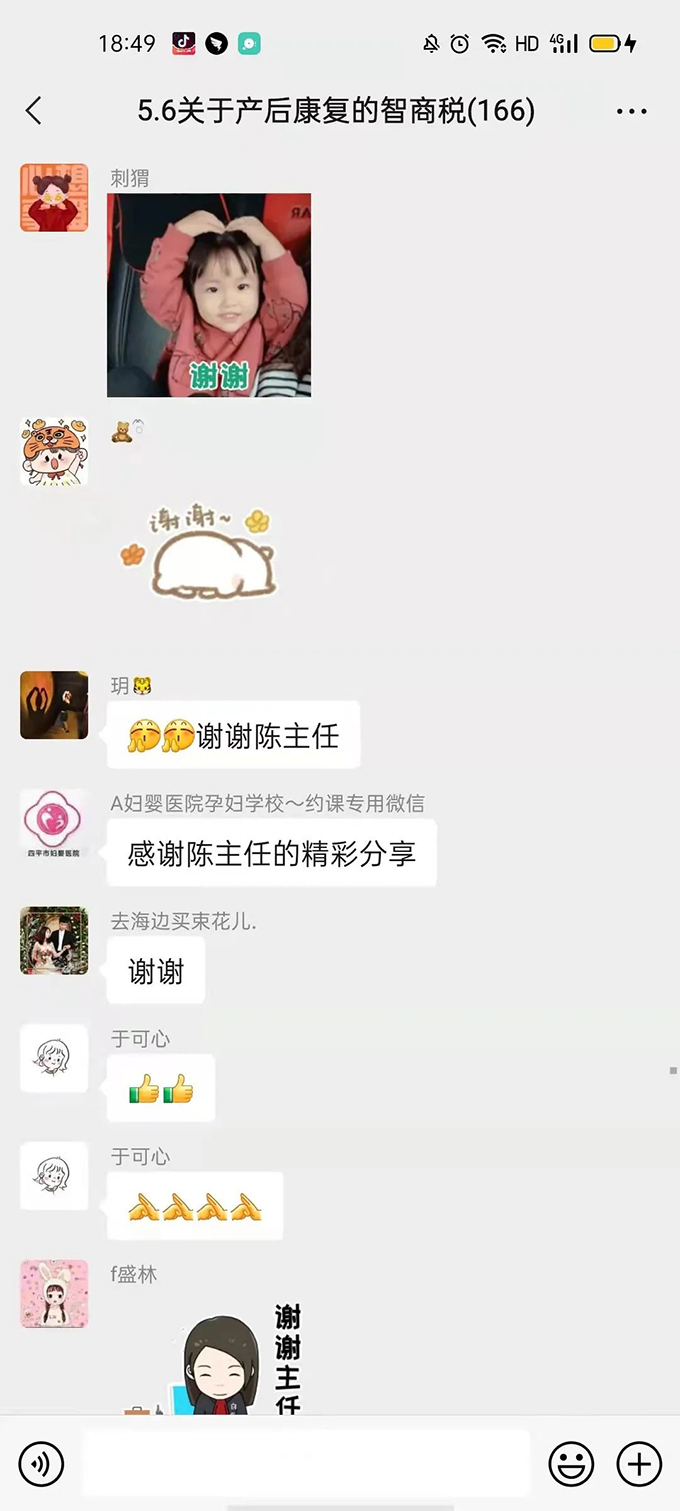Open f盛林's profile avatar
This screenshot has width=680, height=1511.
pos(54,1293)
